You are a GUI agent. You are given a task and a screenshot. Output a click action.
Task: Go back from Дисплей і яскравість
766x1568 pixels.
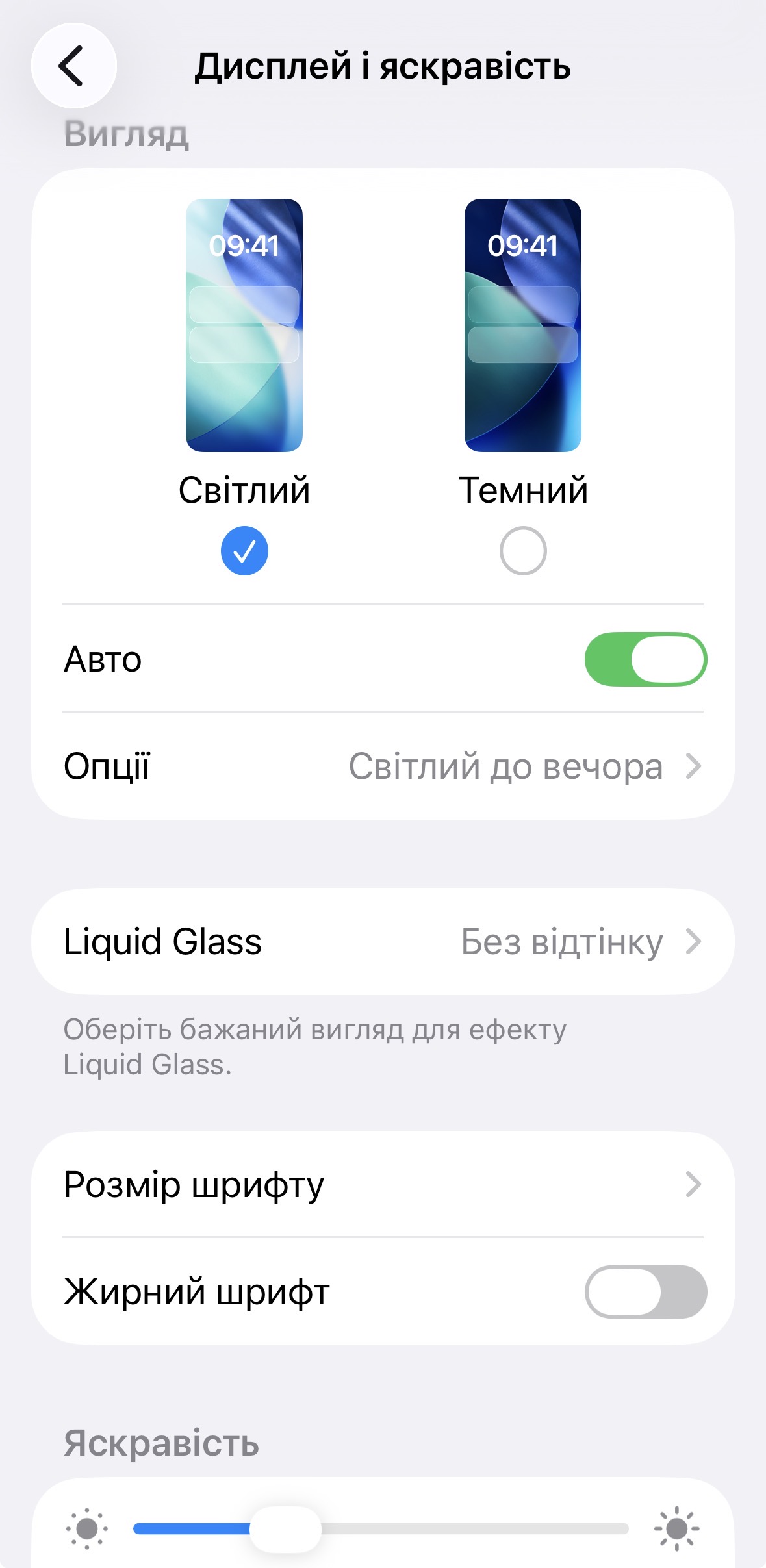[x=73, y=66]
